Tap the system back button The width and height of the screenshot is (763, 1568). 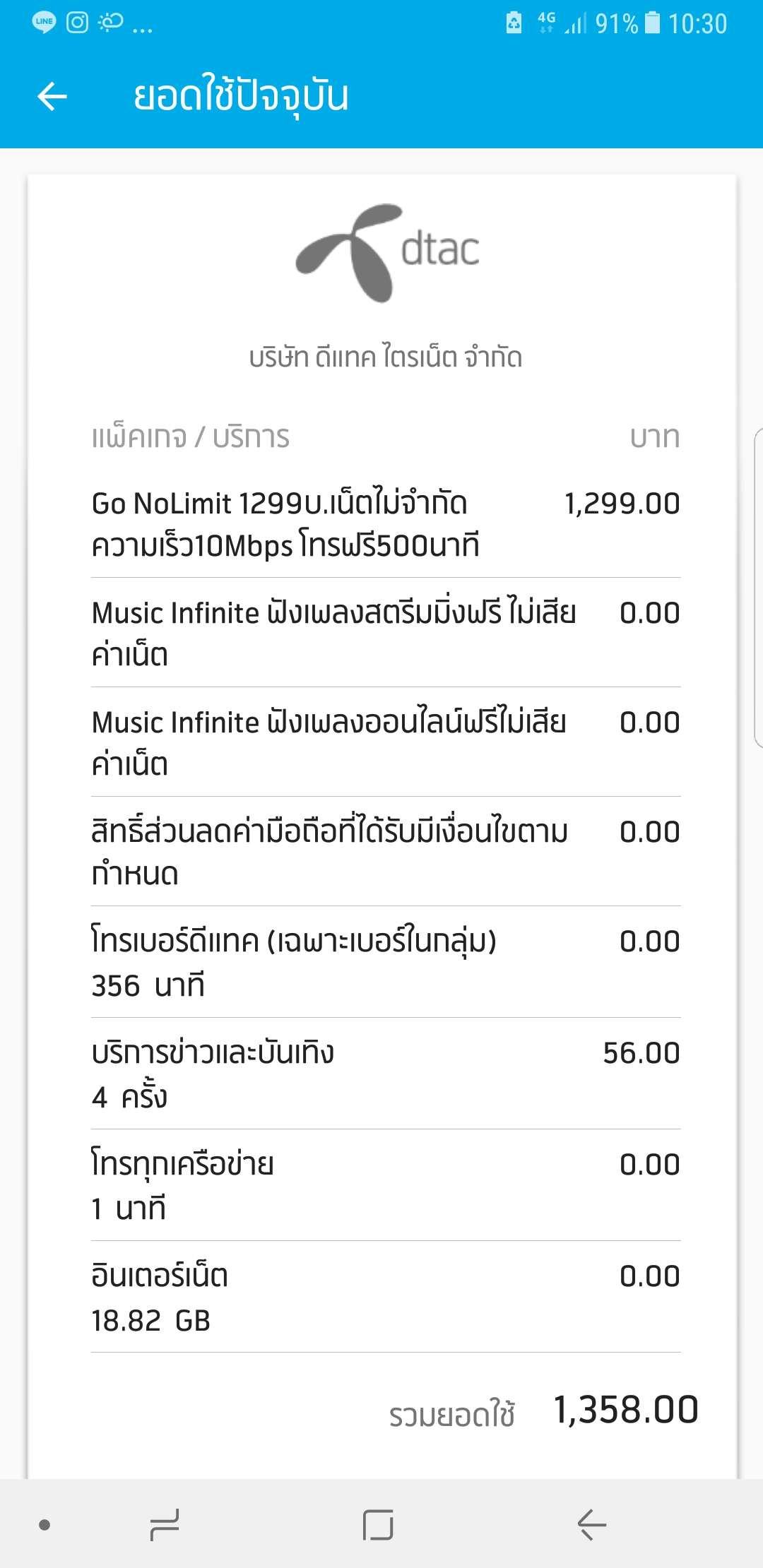point(591,1524)
